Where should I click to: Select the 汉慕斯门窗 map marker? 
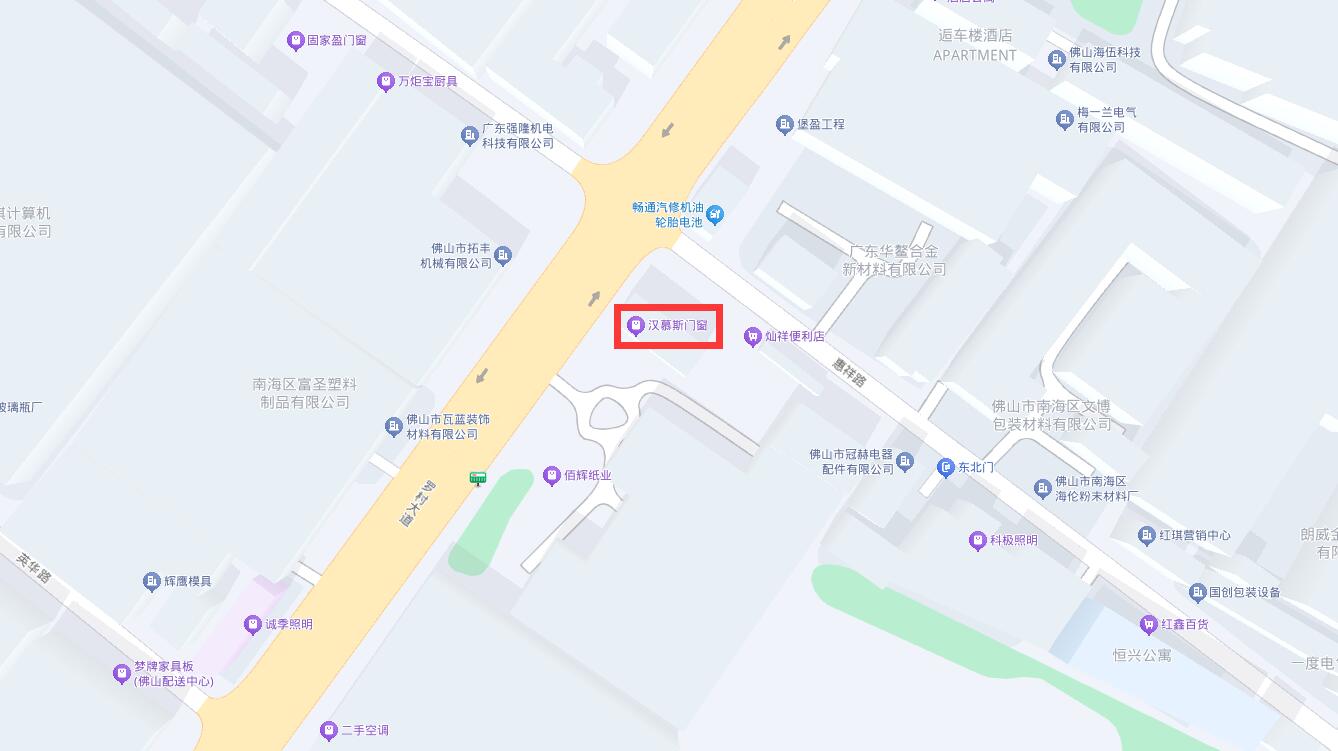635,325
